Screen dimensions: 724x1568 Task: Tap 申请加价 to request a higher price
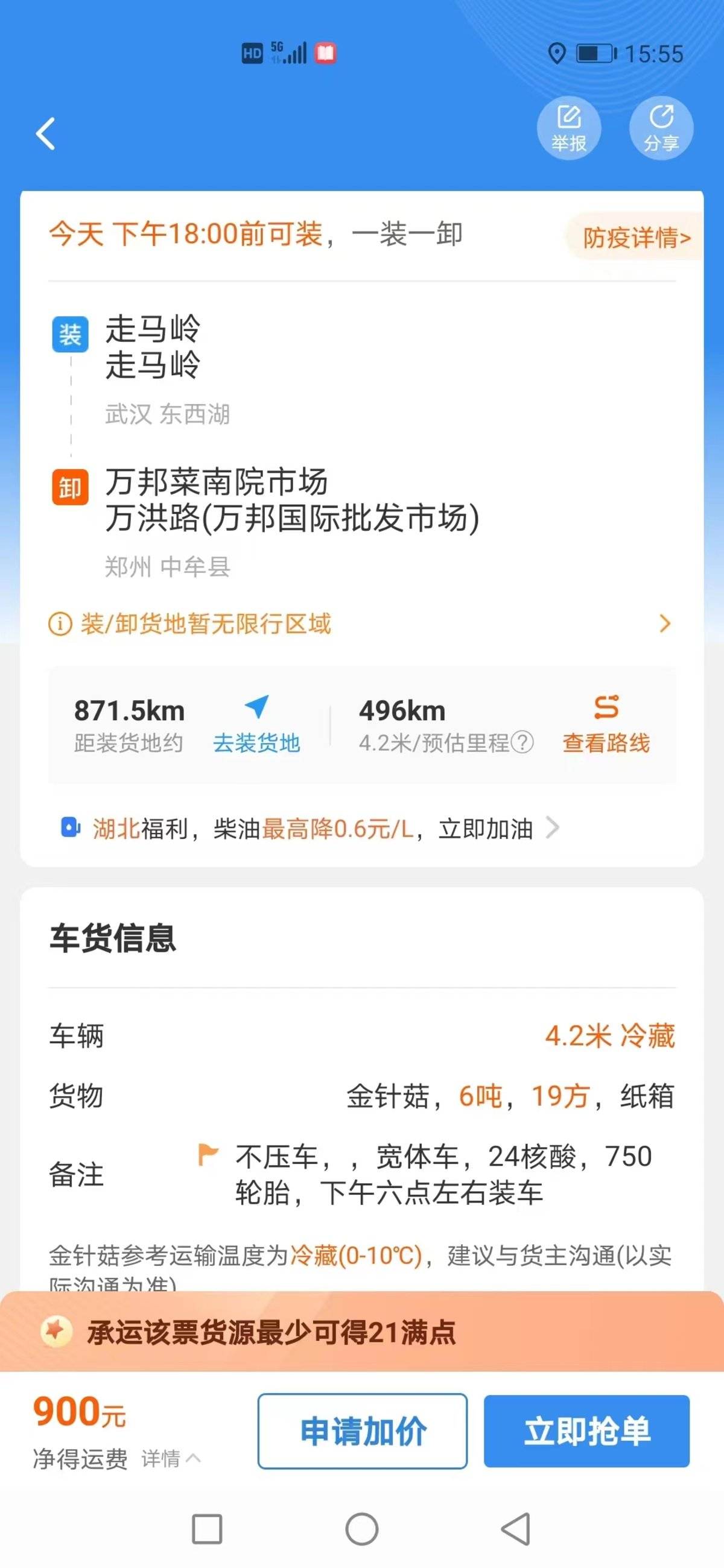click(x=363, y=1431)
